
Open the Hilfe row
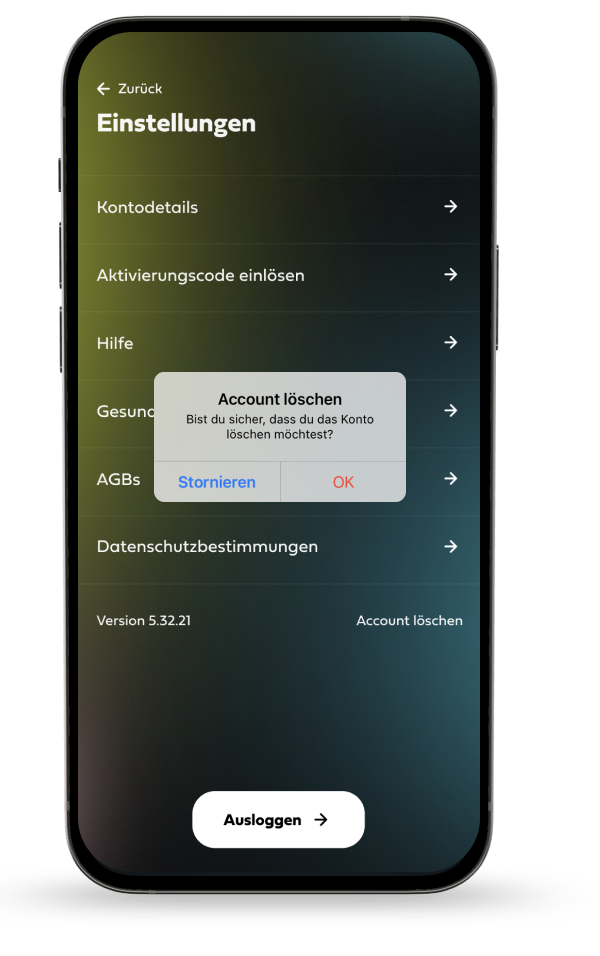pos(115,343)
